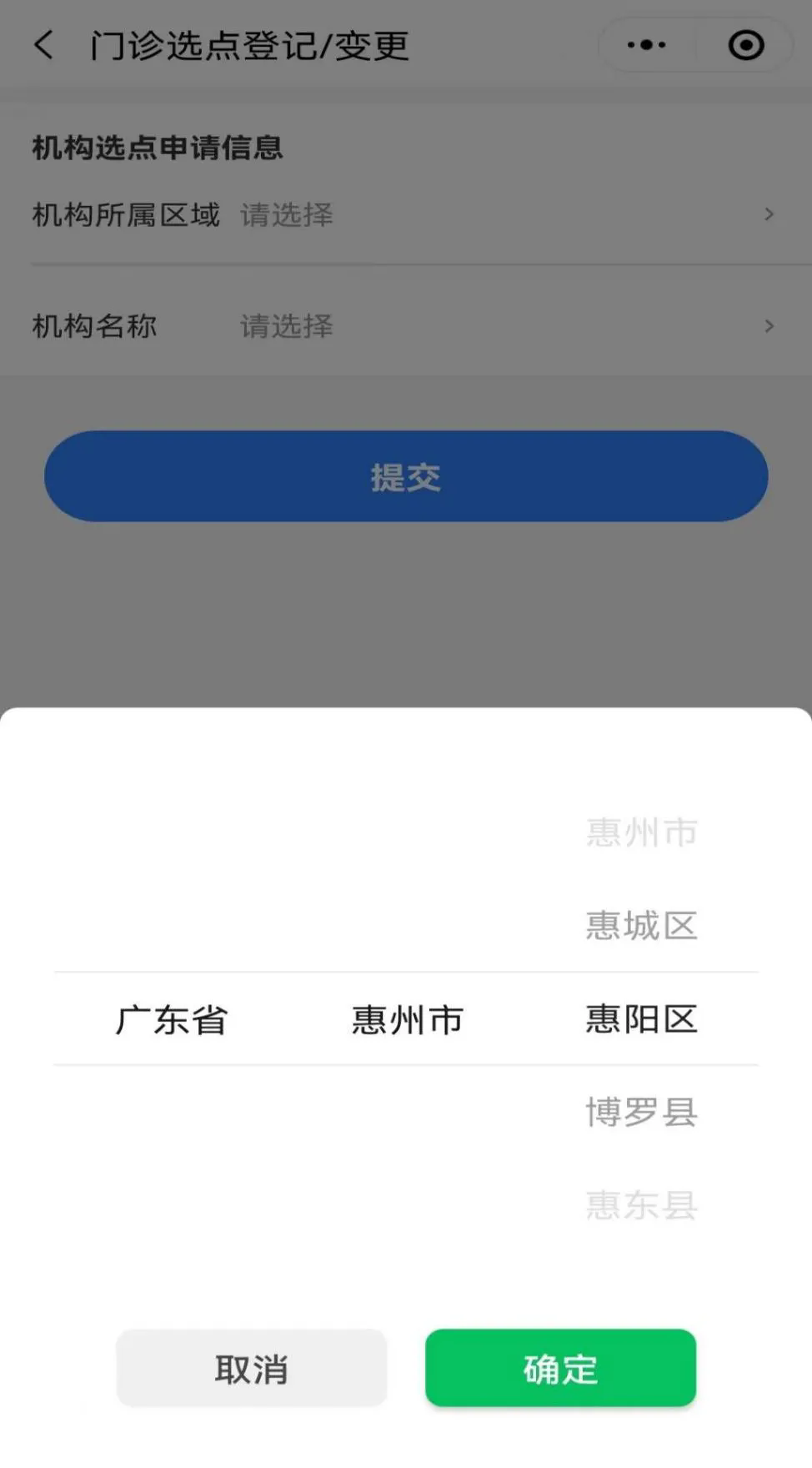Select 惠城区 in the district column

[641, 926]
